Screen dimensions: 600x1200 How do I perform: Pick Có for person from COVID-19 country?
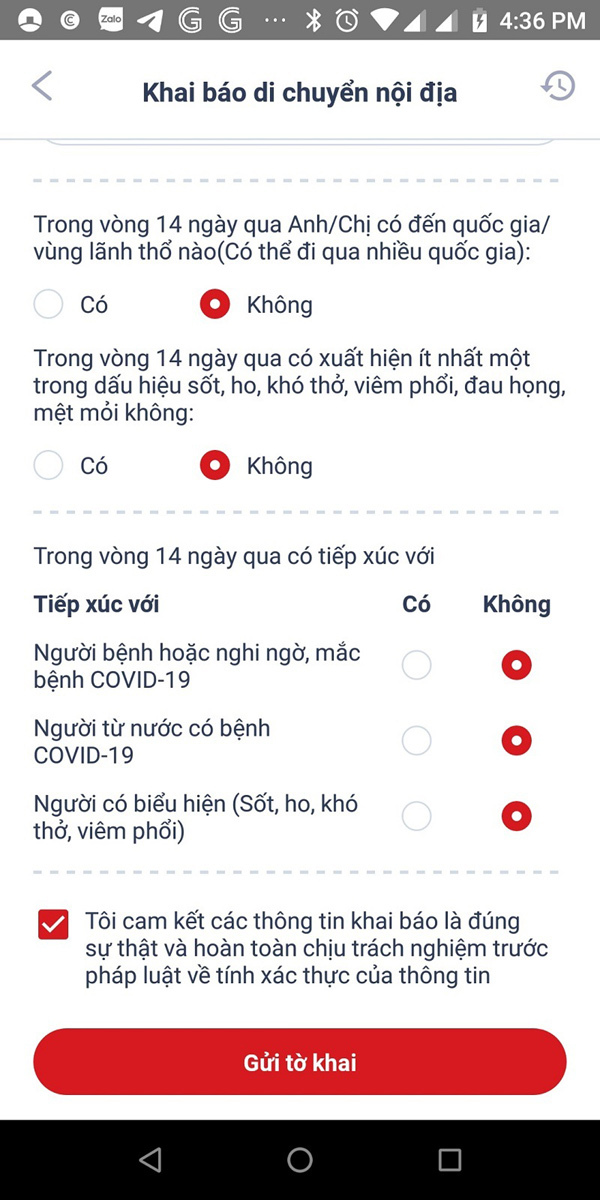click(416, 741)
